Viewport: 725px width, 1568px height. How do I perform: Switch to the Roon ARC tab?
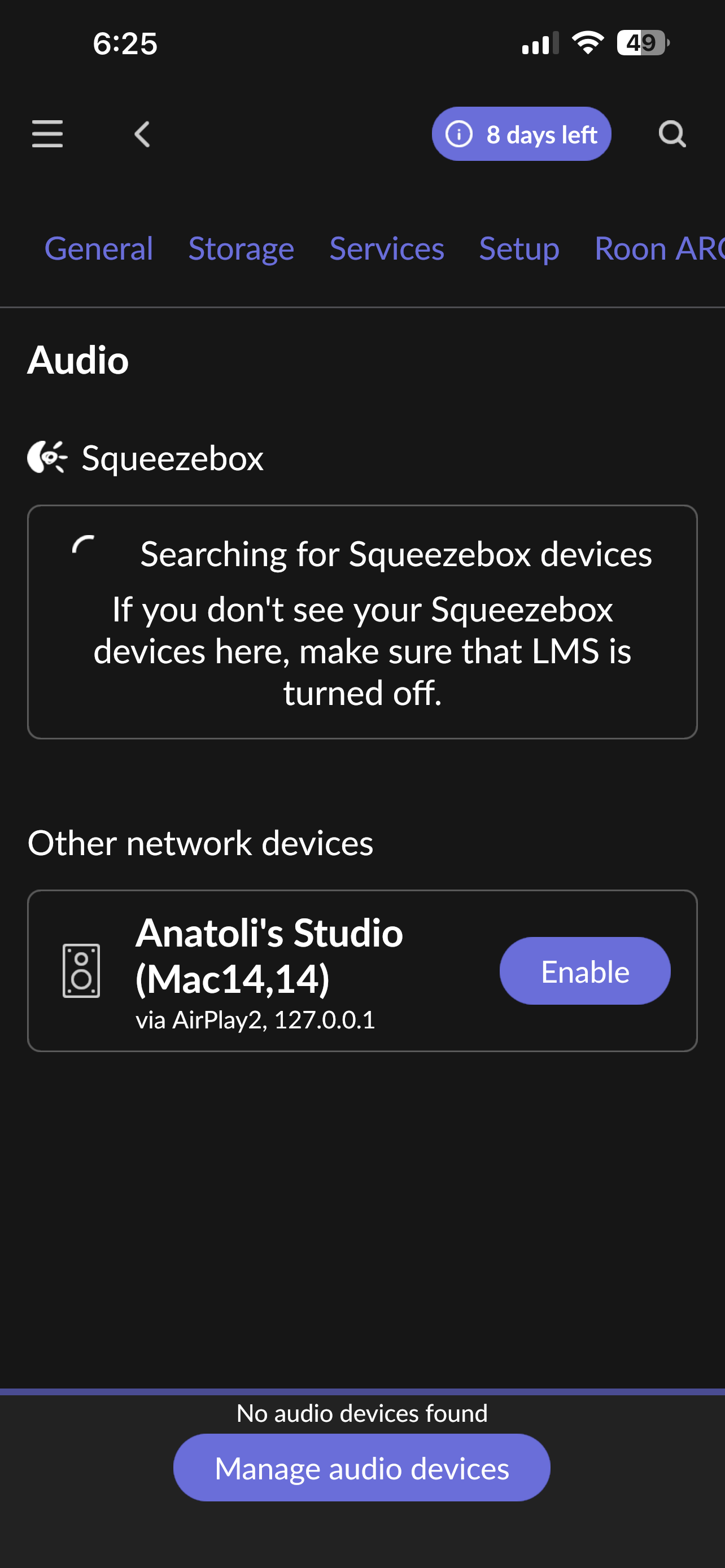[x=660, y=248]
